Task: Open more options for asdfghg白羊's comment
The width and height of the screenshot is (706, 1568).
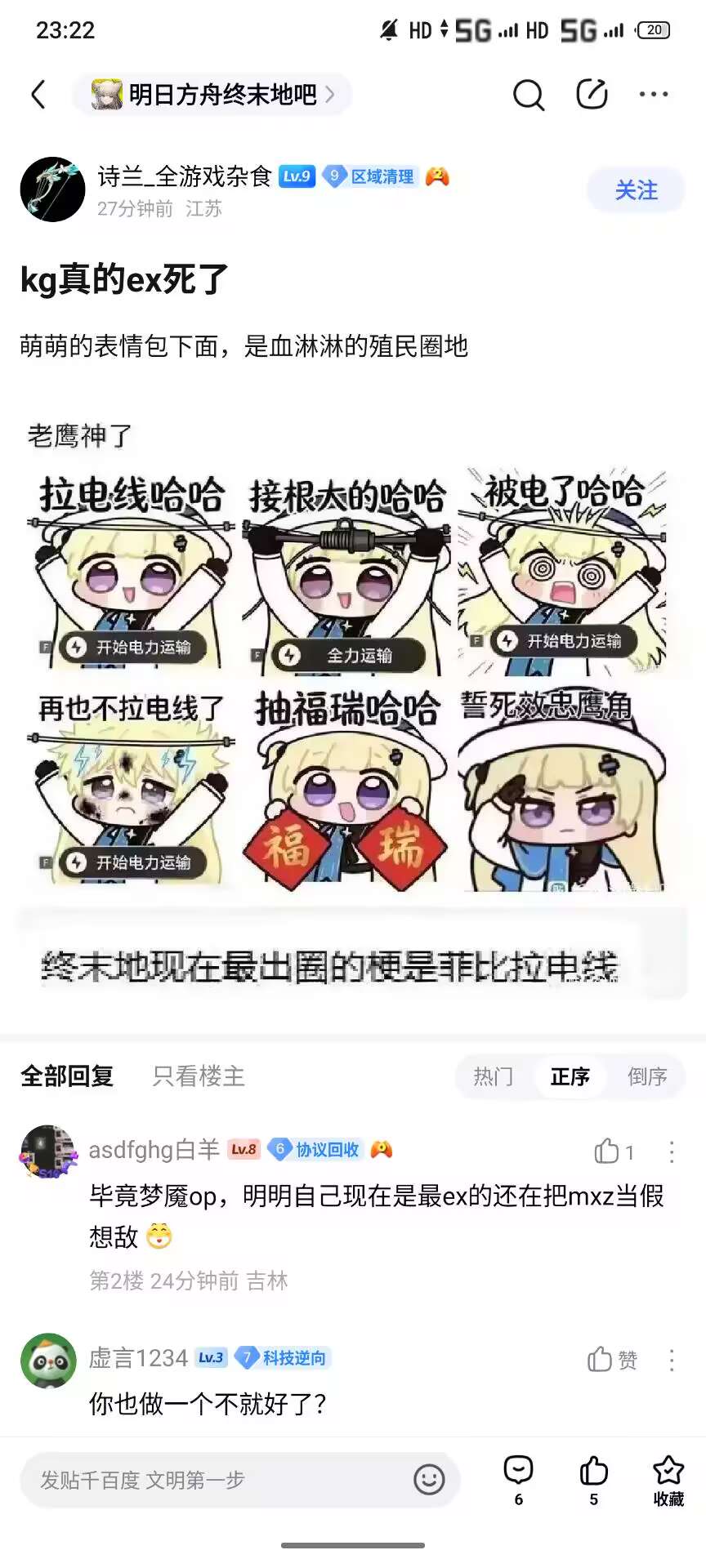Action: [672, 1151]
